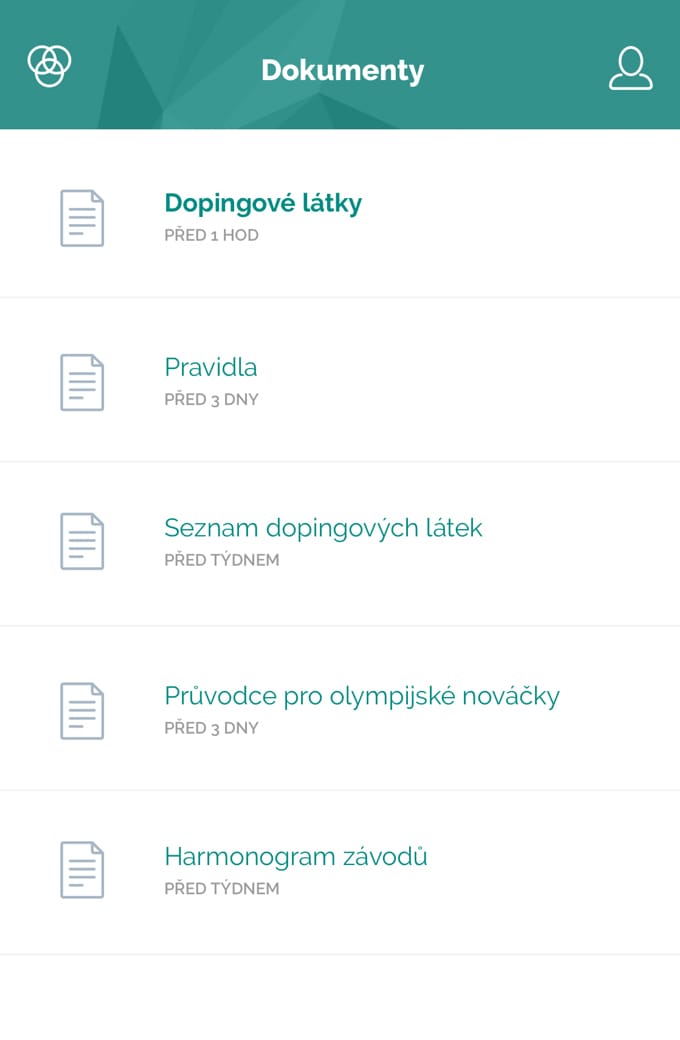Open the Harmonogram závodů document
The width and height of the screenshot is (680, 1040).
(296, 857)
